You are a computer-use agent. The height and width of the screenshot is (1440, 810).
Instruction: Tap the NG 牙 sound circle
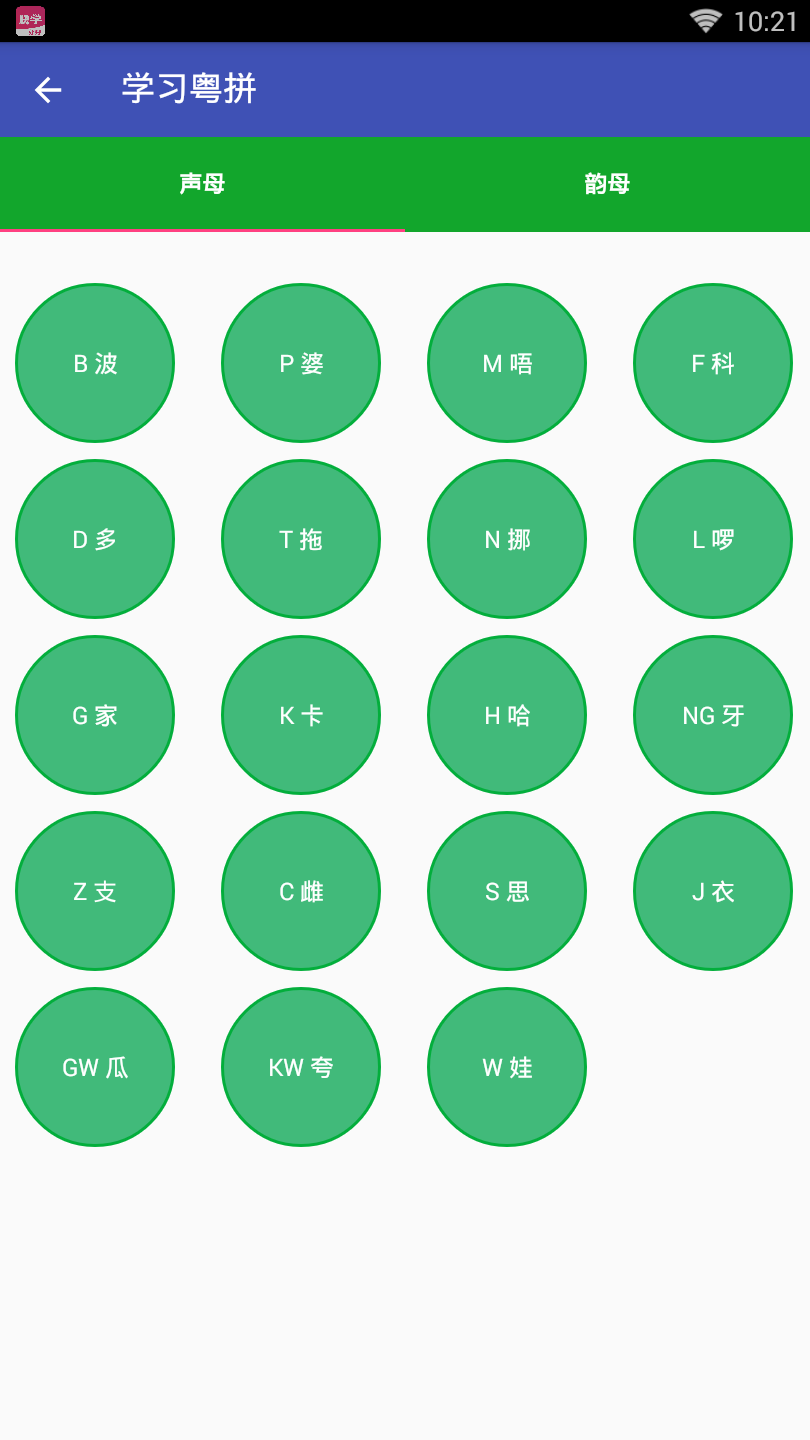point(712,714)
